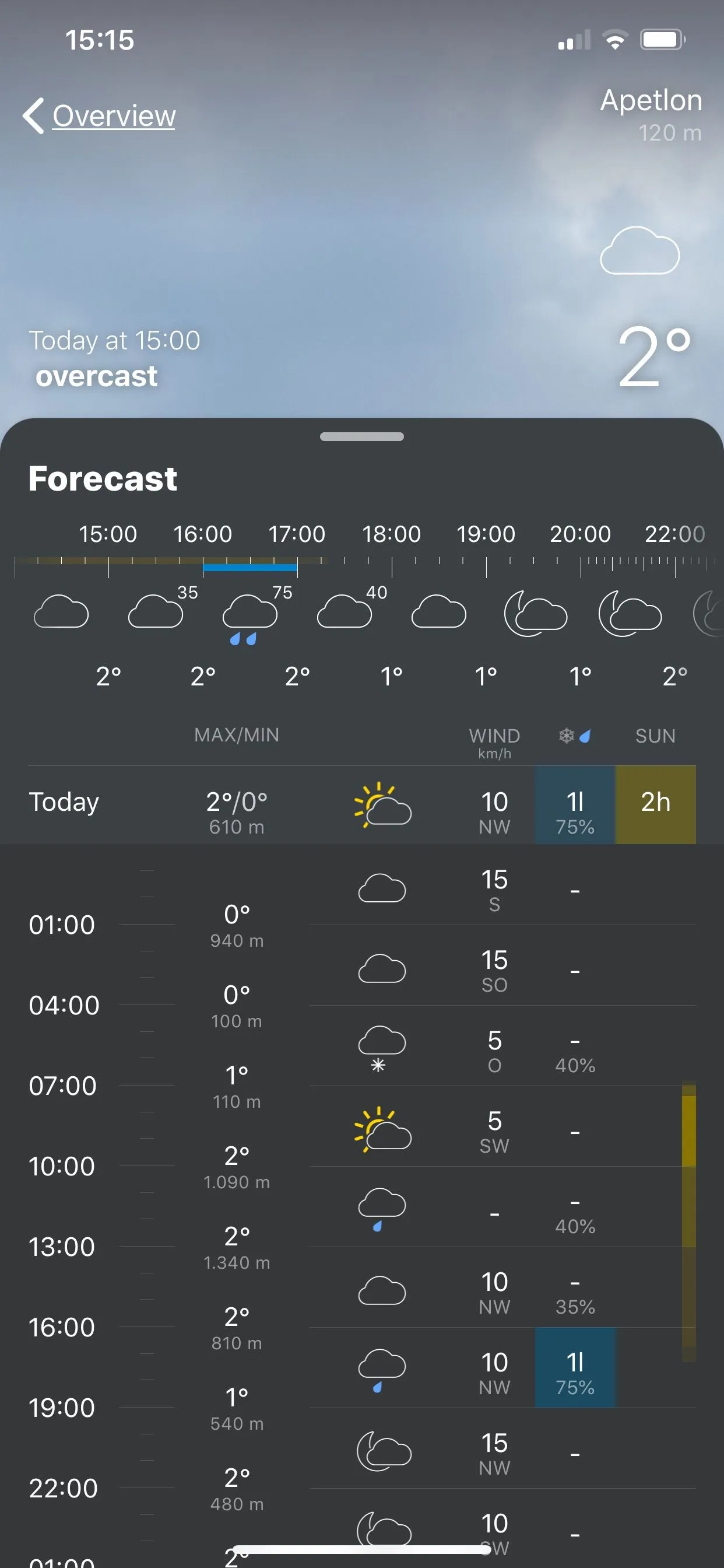724x1568 pixels.
Task: Go back to Overview
Action: (100, 116)
